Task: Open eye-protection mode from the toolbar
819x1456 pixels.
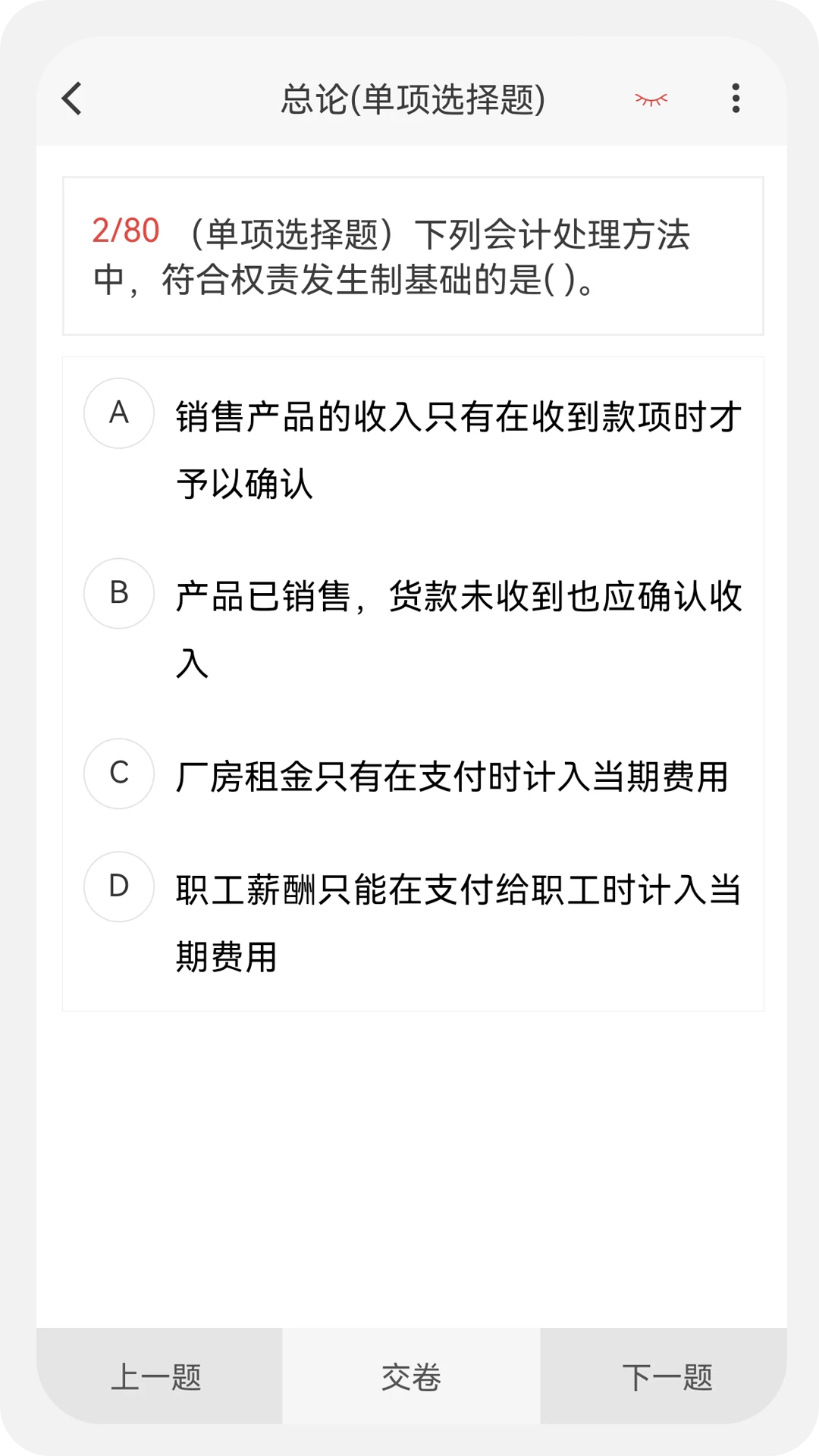Action: coord(651,99)
